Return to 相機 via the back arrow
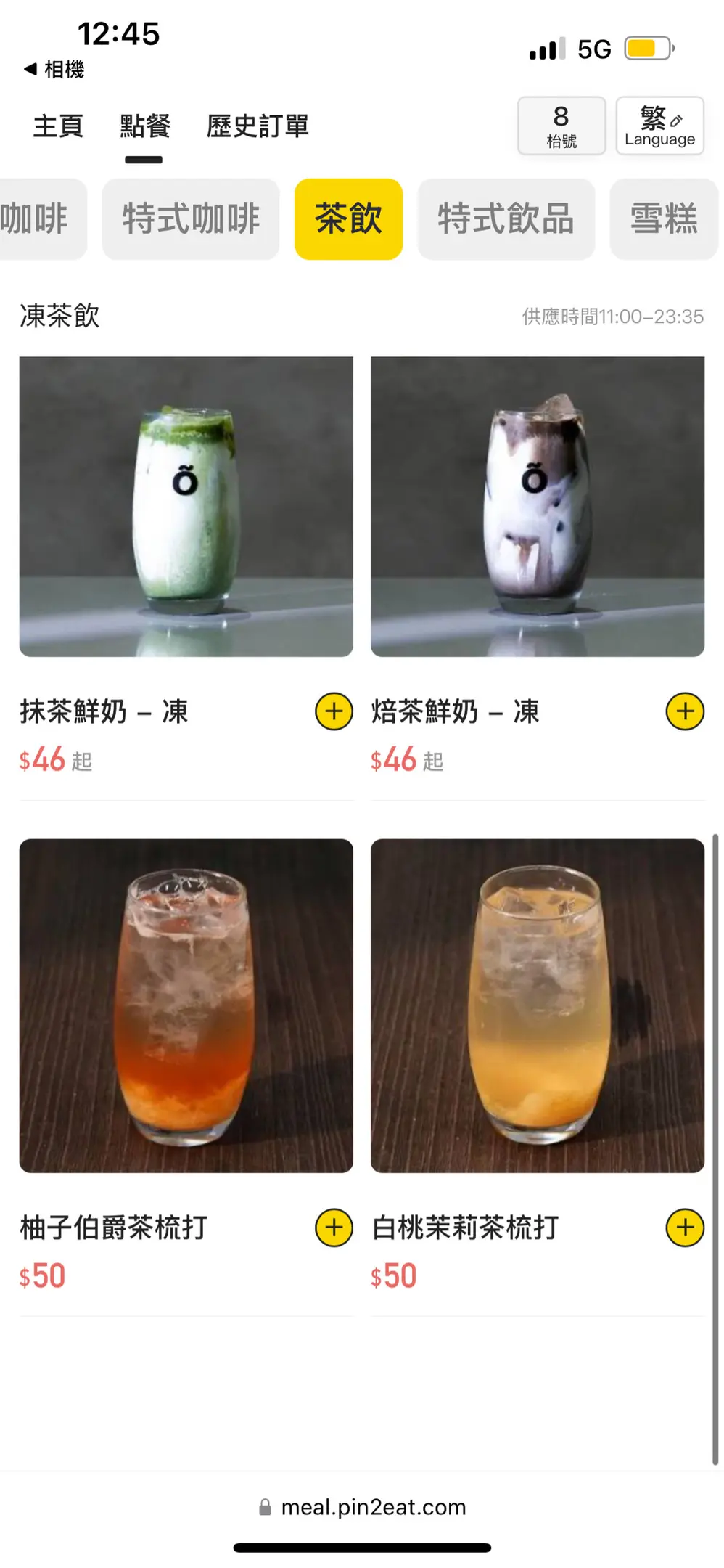Image resolution: width=724 pixels, height=1568 pixels. 54,69
